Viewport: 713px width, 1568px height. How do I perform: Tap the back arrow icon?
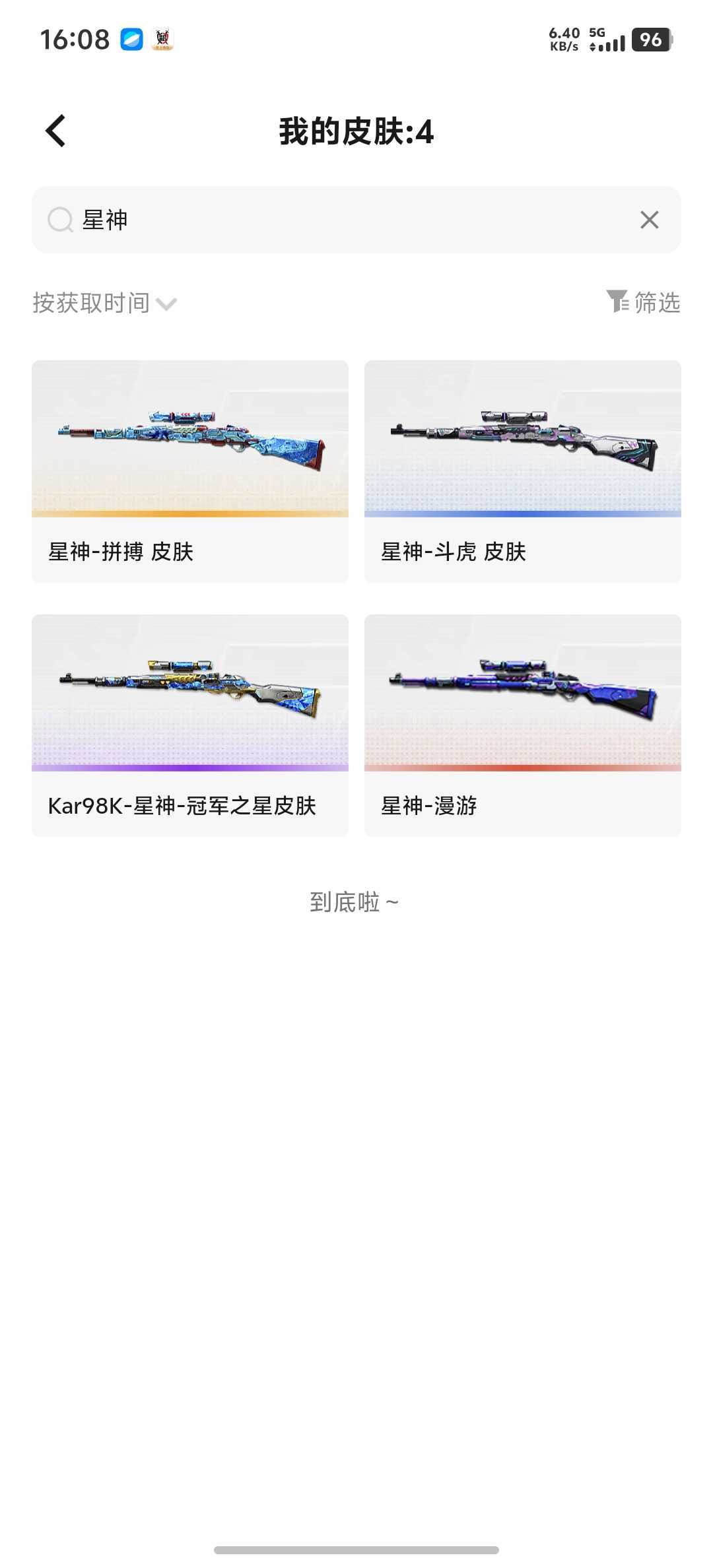tap(55, 130)
